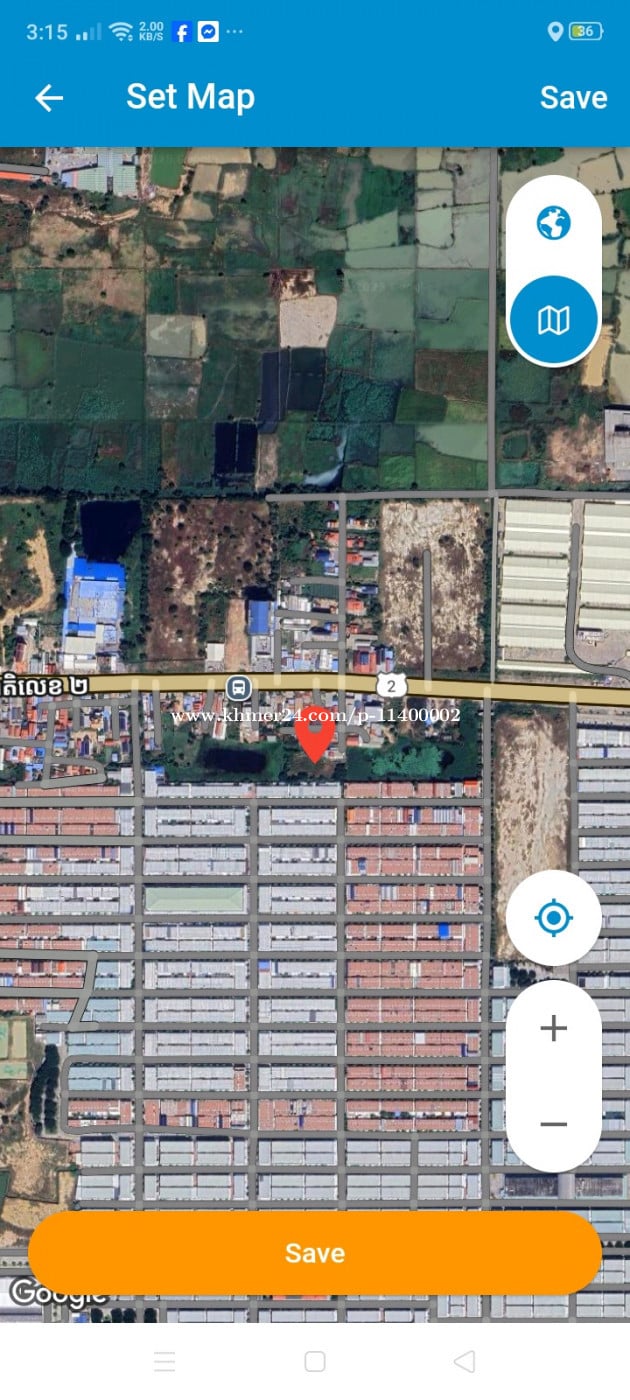This screenshot has height=1400, width=630.
Task: Go back using the top arrow
Action: (49, 97)
